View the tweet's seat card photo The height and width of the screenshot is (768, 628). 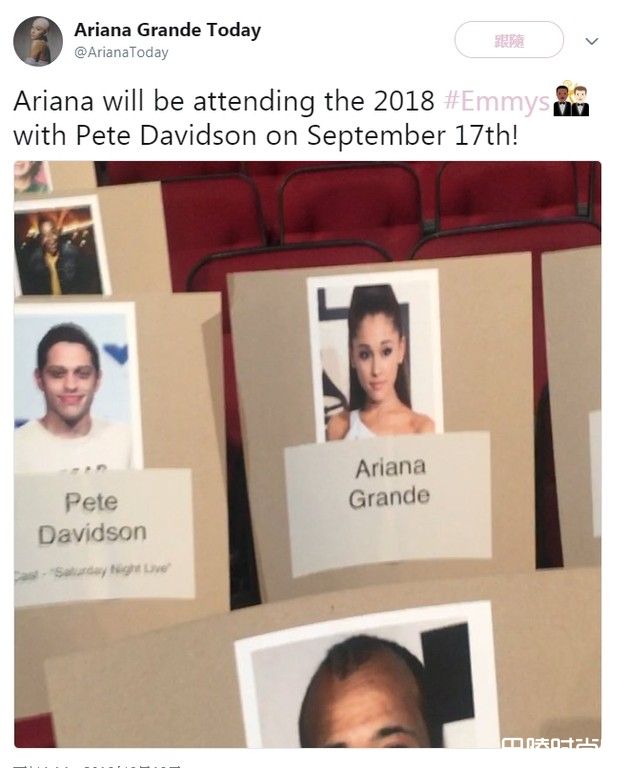tap(307, 454)
